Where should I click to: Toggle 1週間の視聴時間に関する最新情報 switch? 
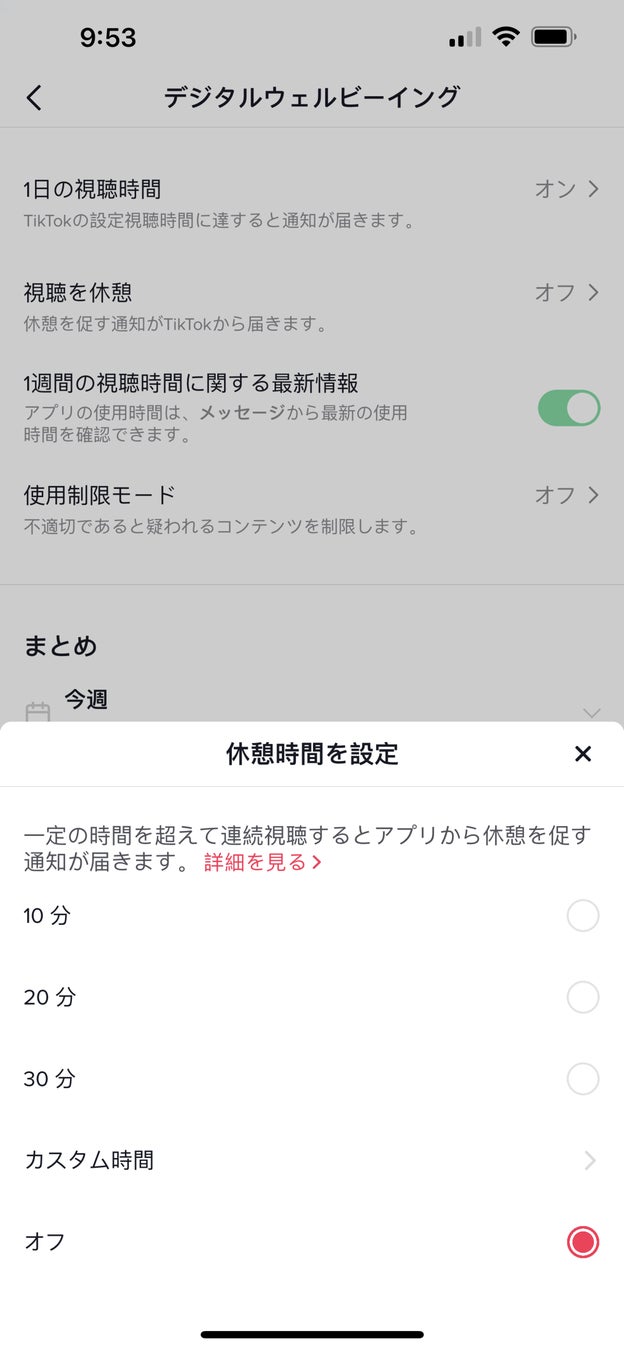(x=568, y=408)
